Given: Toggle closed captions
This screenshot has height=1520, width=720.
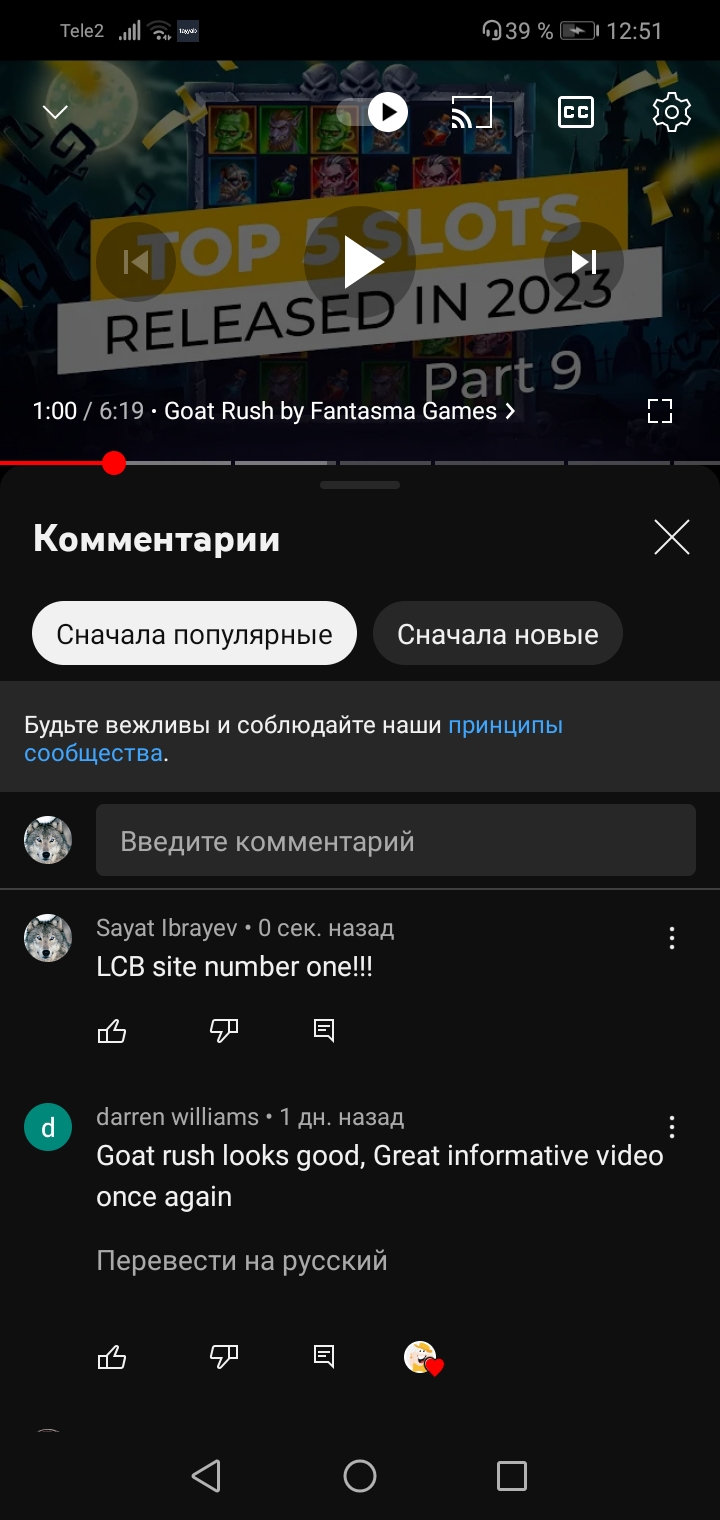Looking at the screenshot, I should point(576,112).
